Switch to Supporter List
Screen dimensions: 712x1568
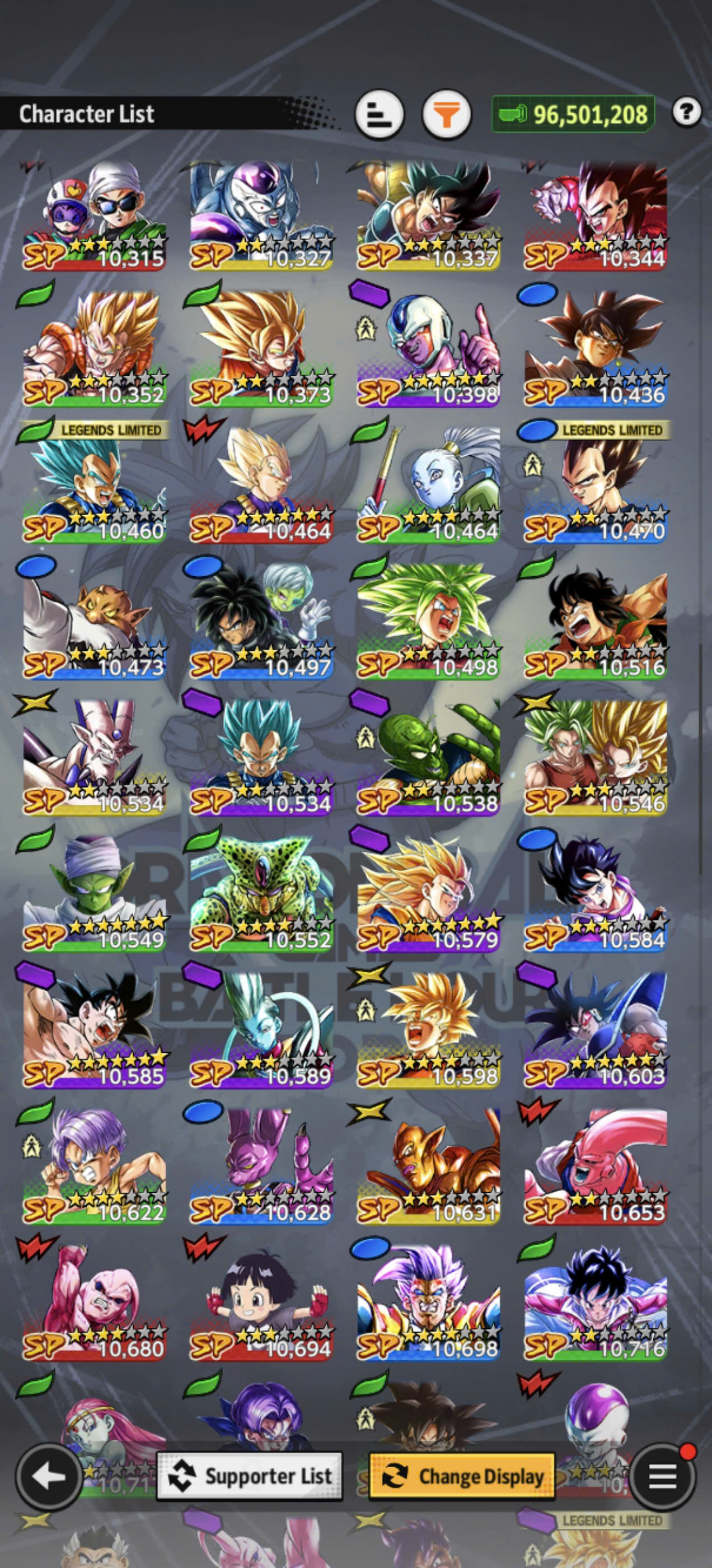tap(250, 1477)
